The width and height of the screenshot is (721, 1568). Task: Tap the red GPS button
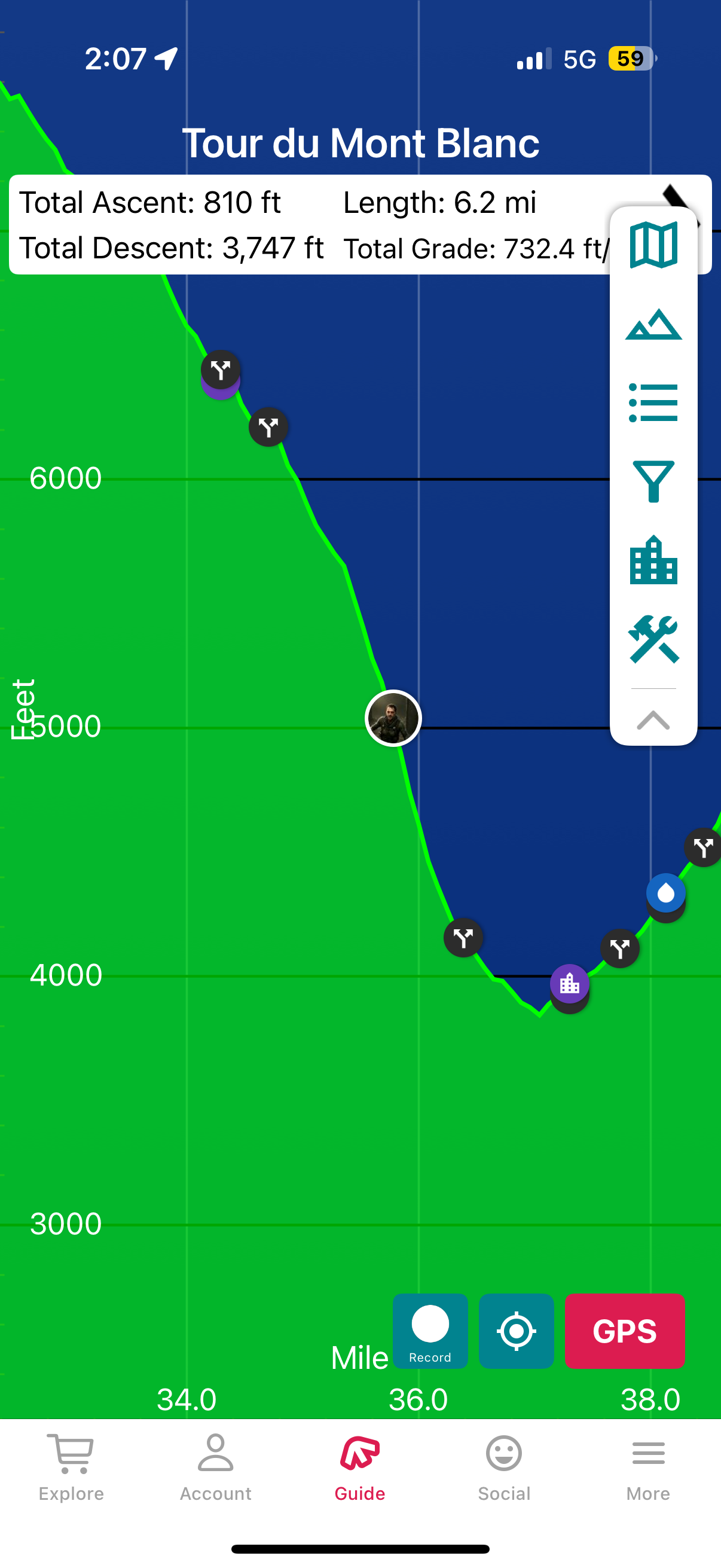(624, 1331)
